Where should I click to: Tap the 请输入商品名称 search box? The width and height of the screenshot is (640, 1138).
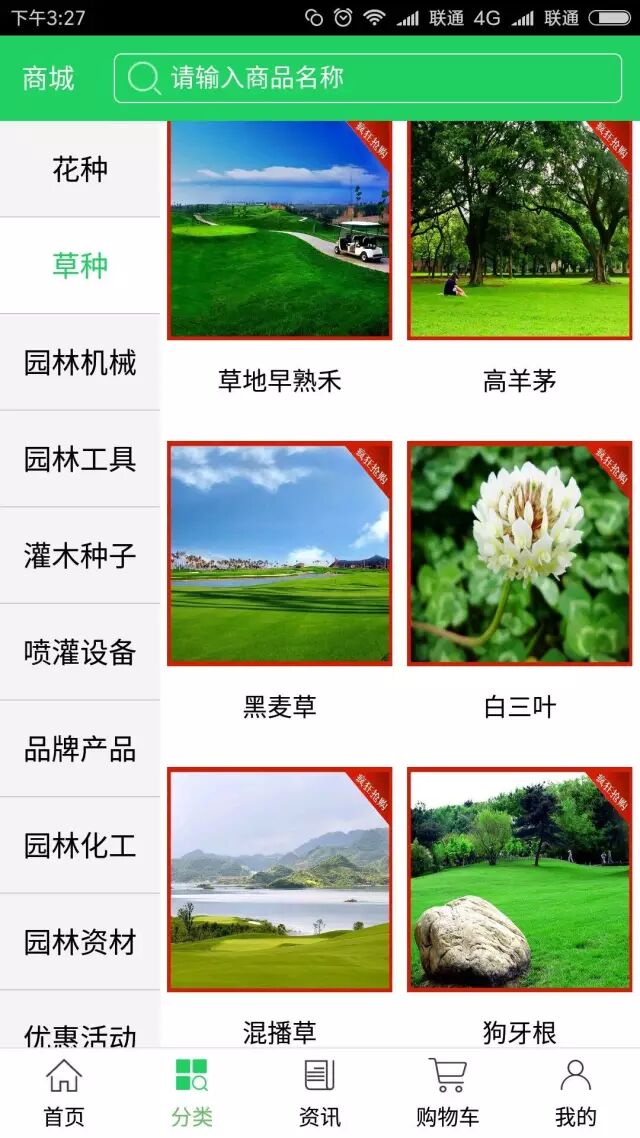368,78
